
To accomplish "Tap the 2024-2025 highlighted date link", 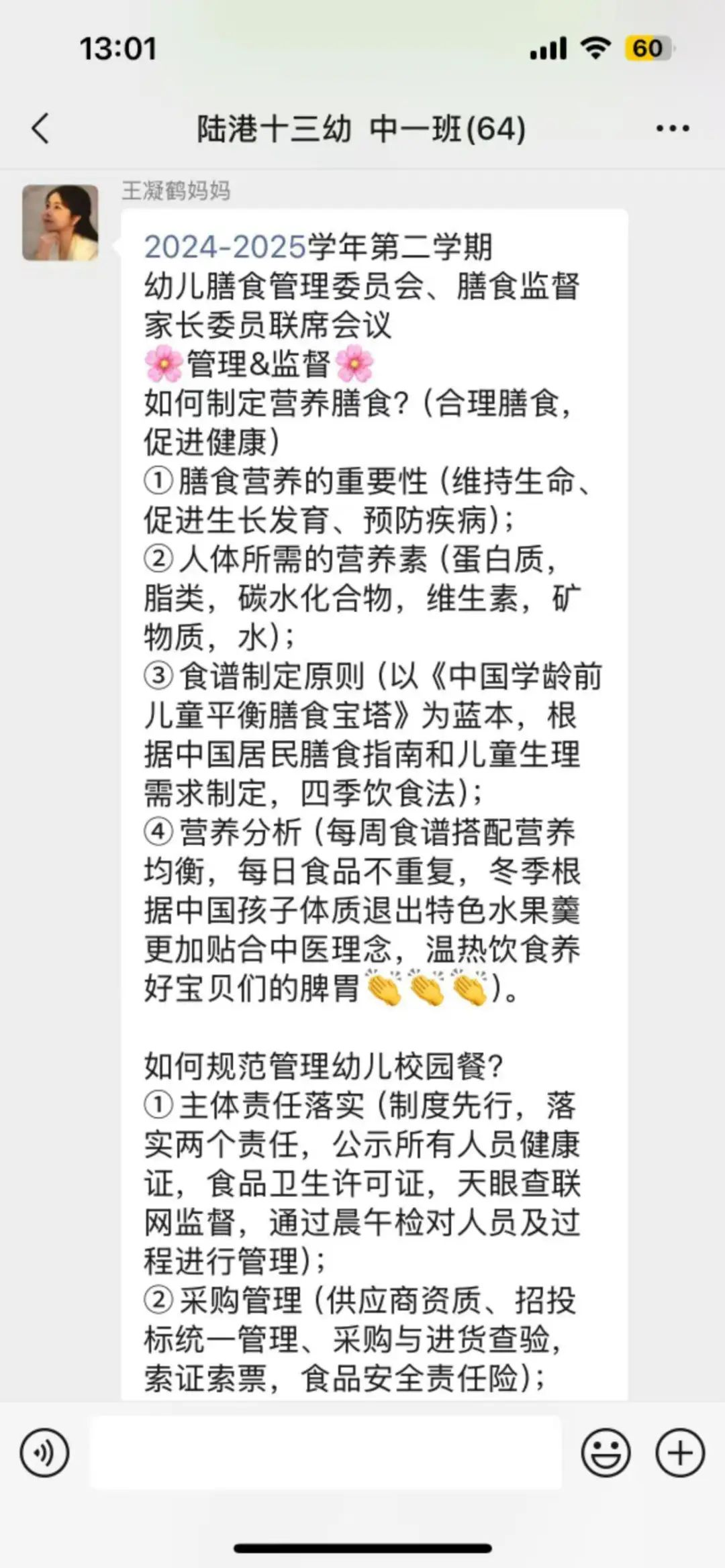I will 226,247.
